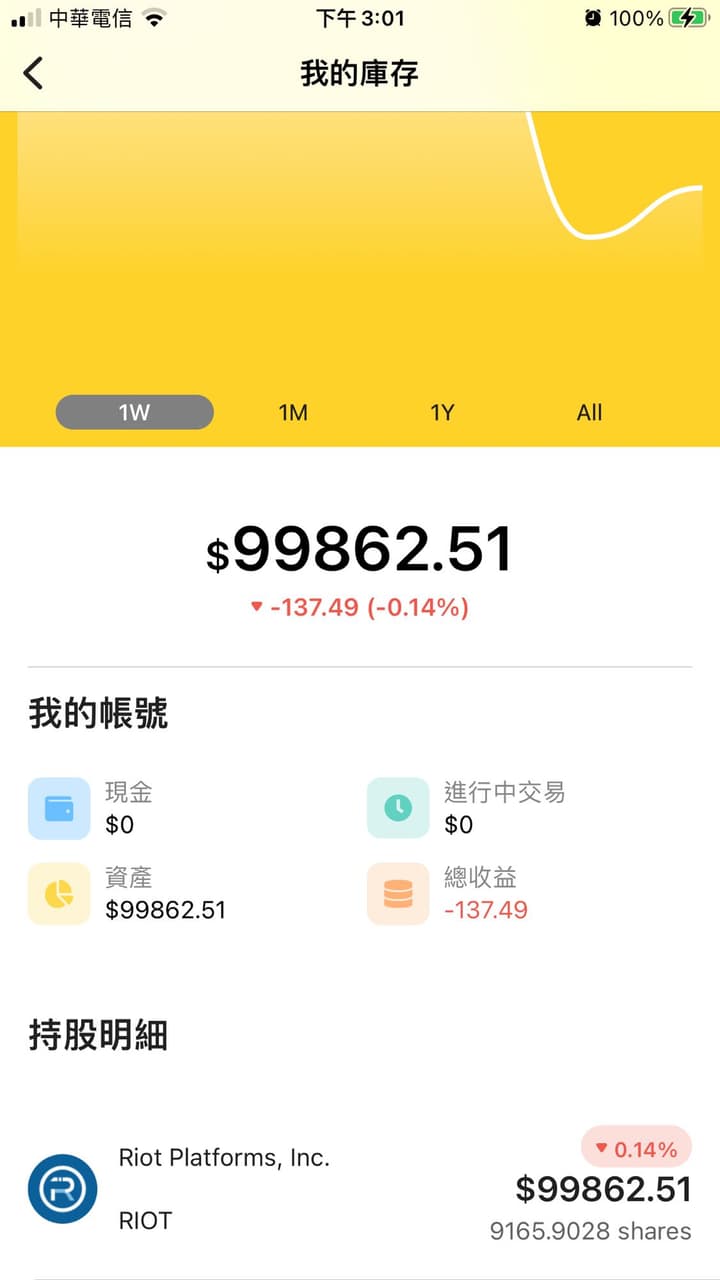Switch to the All time range
The height and width of the screenshot is (1280, 720).
(x=589, y=412)
